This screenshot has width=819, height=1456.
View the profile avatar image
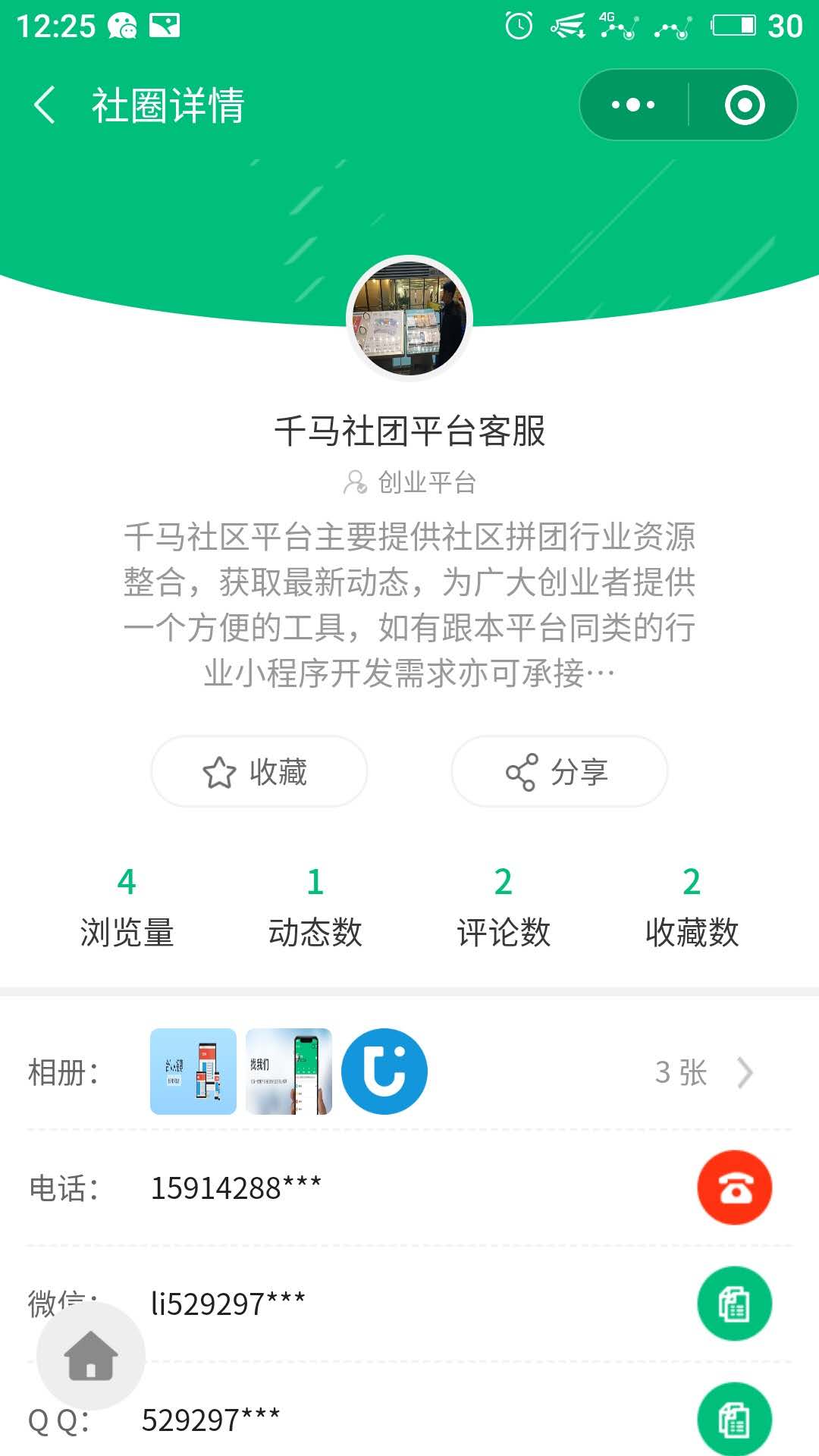[x=409, y=318]
